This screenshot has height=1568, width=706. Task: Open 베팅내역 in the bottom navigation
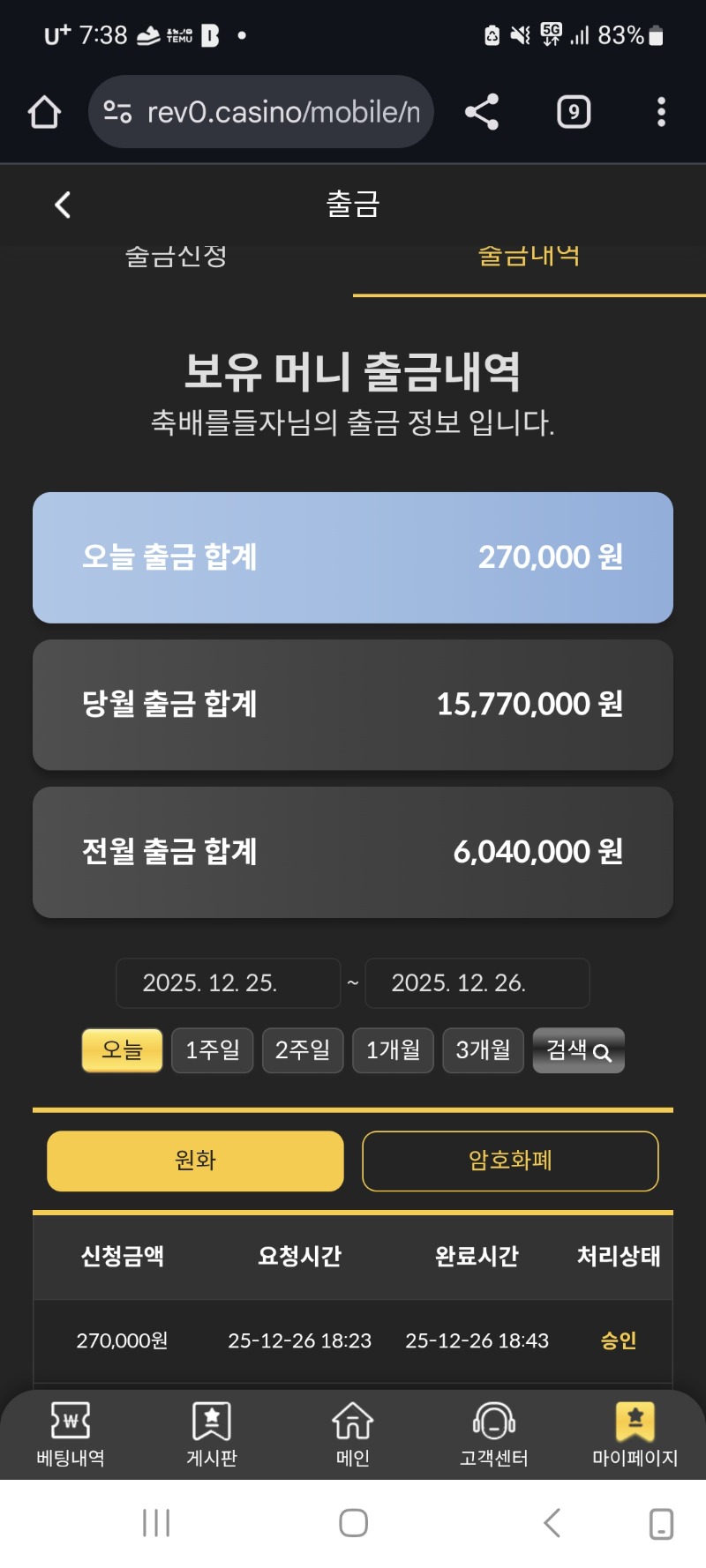[x=71, y=1434]
